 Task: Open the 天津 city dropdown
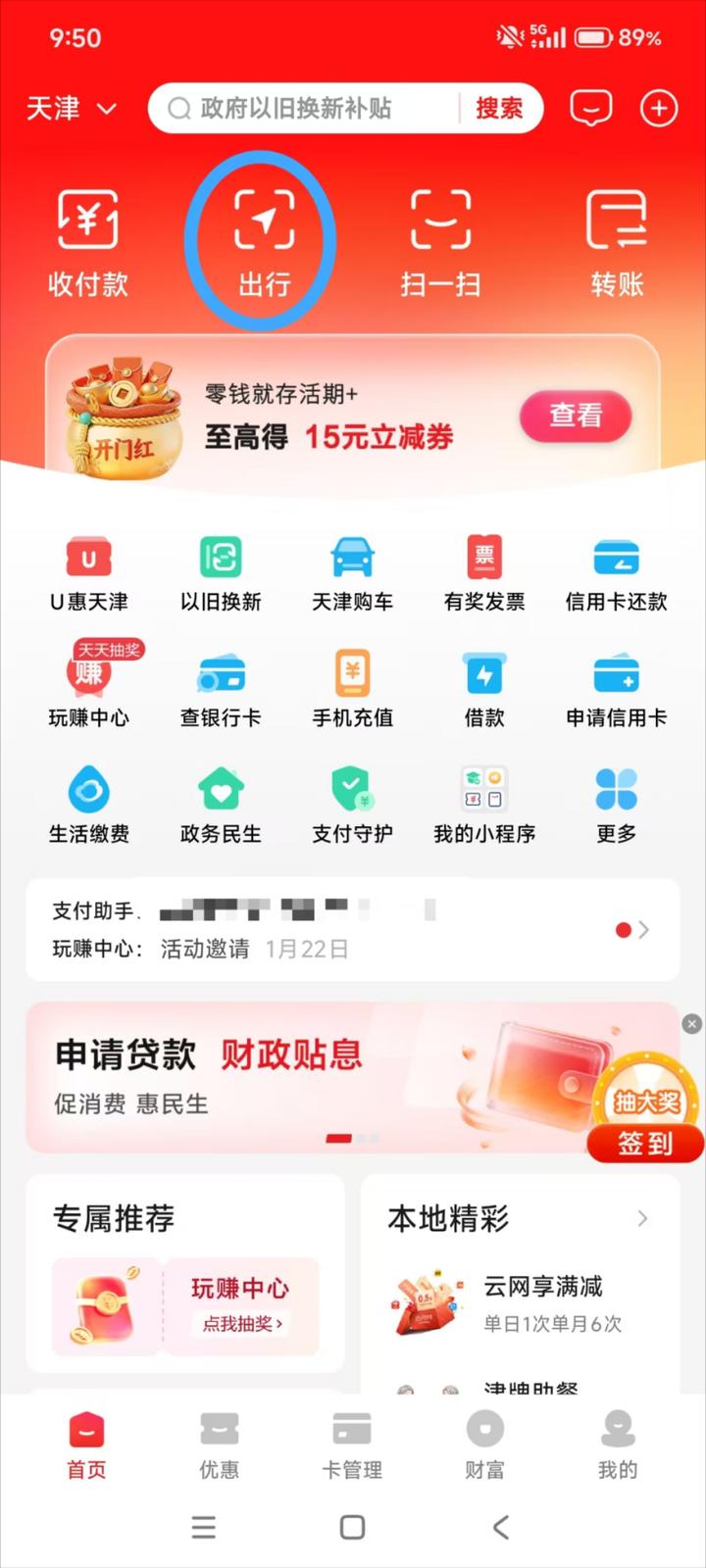pos(71,108)
